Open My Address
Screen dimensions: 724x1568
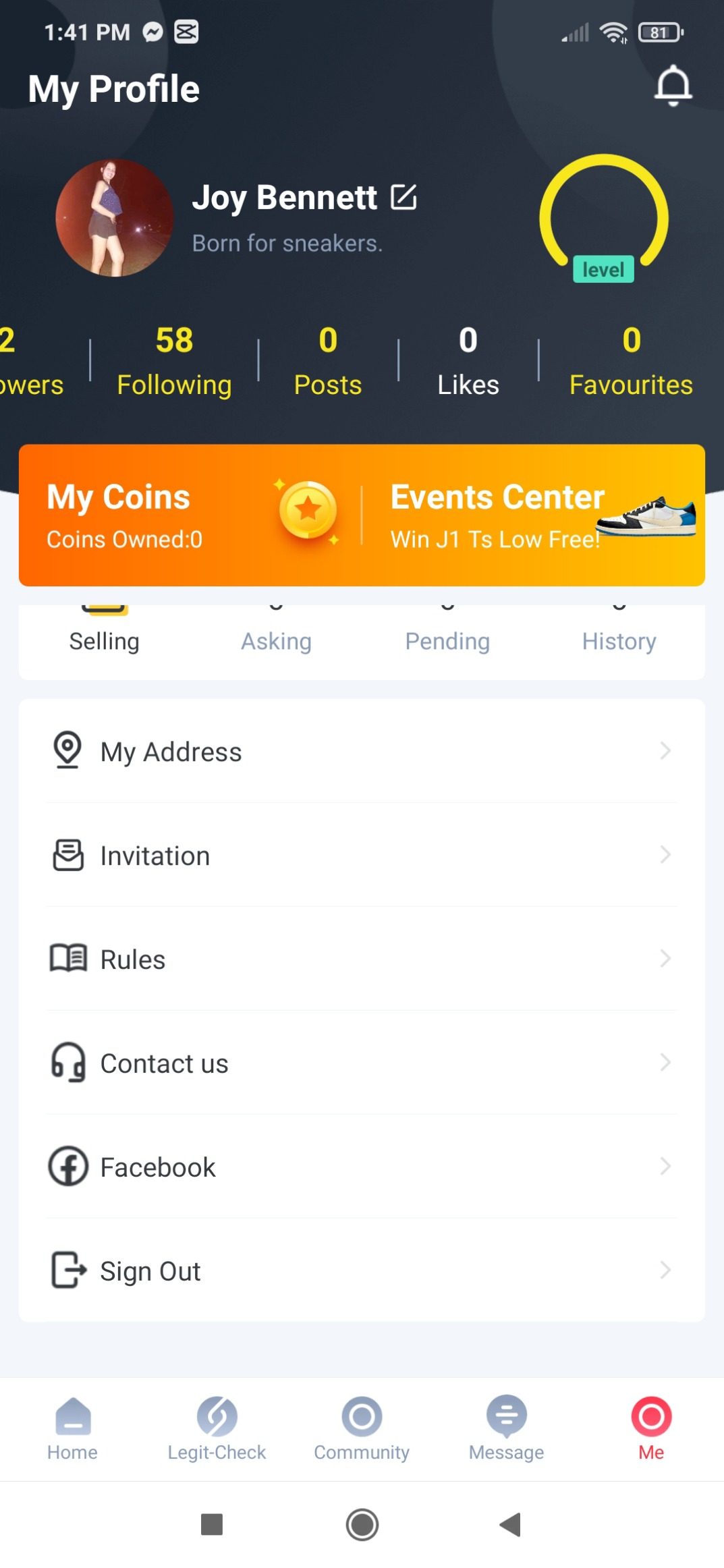[362, 751]
